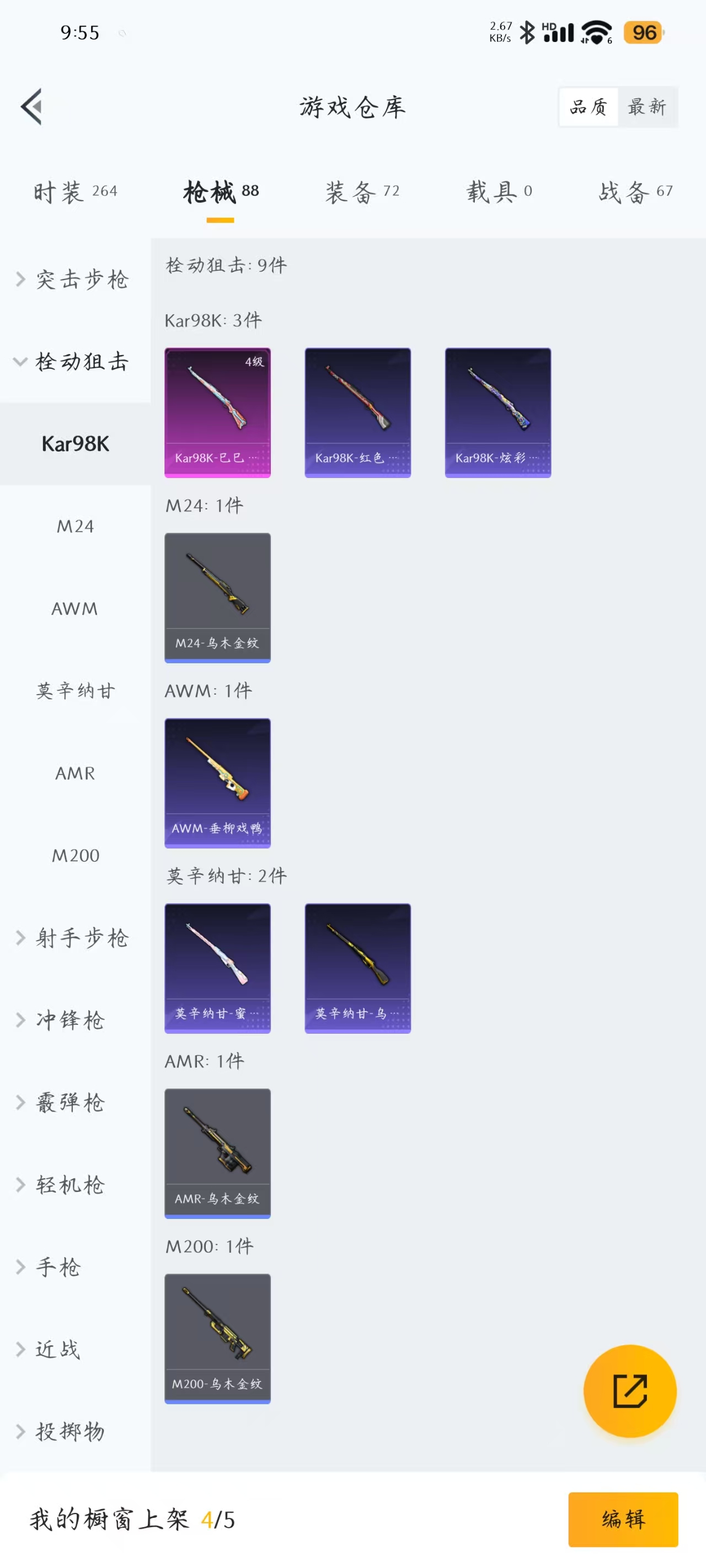706x1568 pixels.
Task: Switch to the 载具 tab
Action: pyautogui.click(x=499, y=192)
